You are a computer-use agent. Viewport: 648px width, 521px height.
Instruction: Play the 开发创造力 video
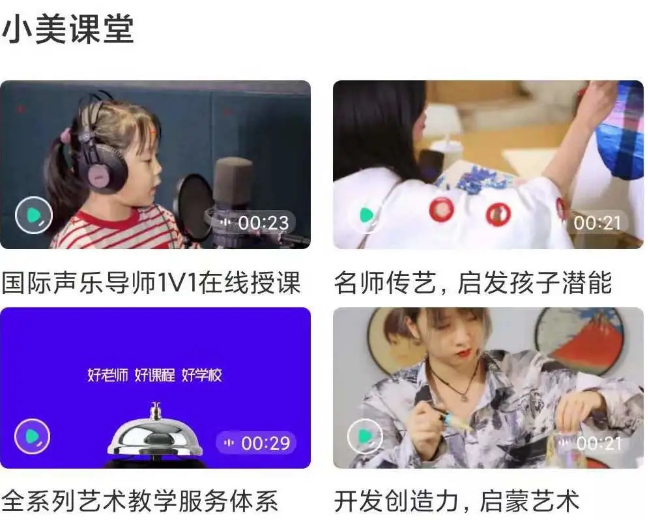click(x=366, y=437)
